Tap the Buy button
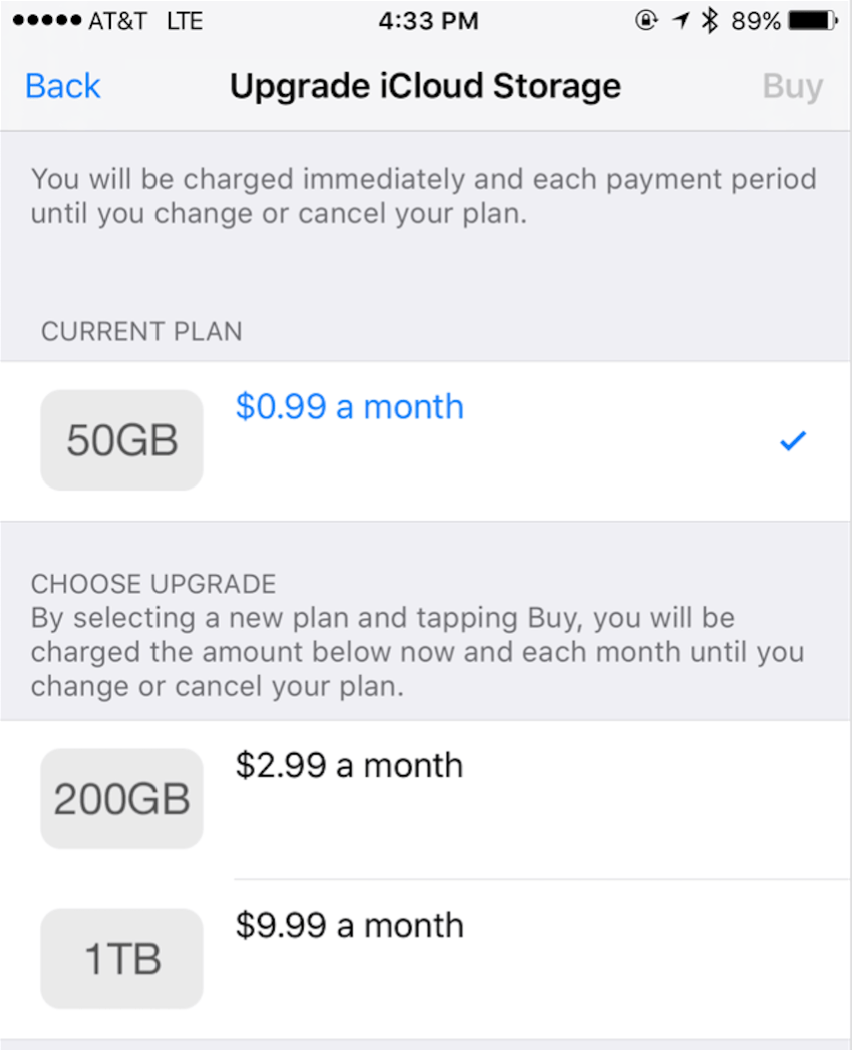852x1050 pixels. (792, 87)
